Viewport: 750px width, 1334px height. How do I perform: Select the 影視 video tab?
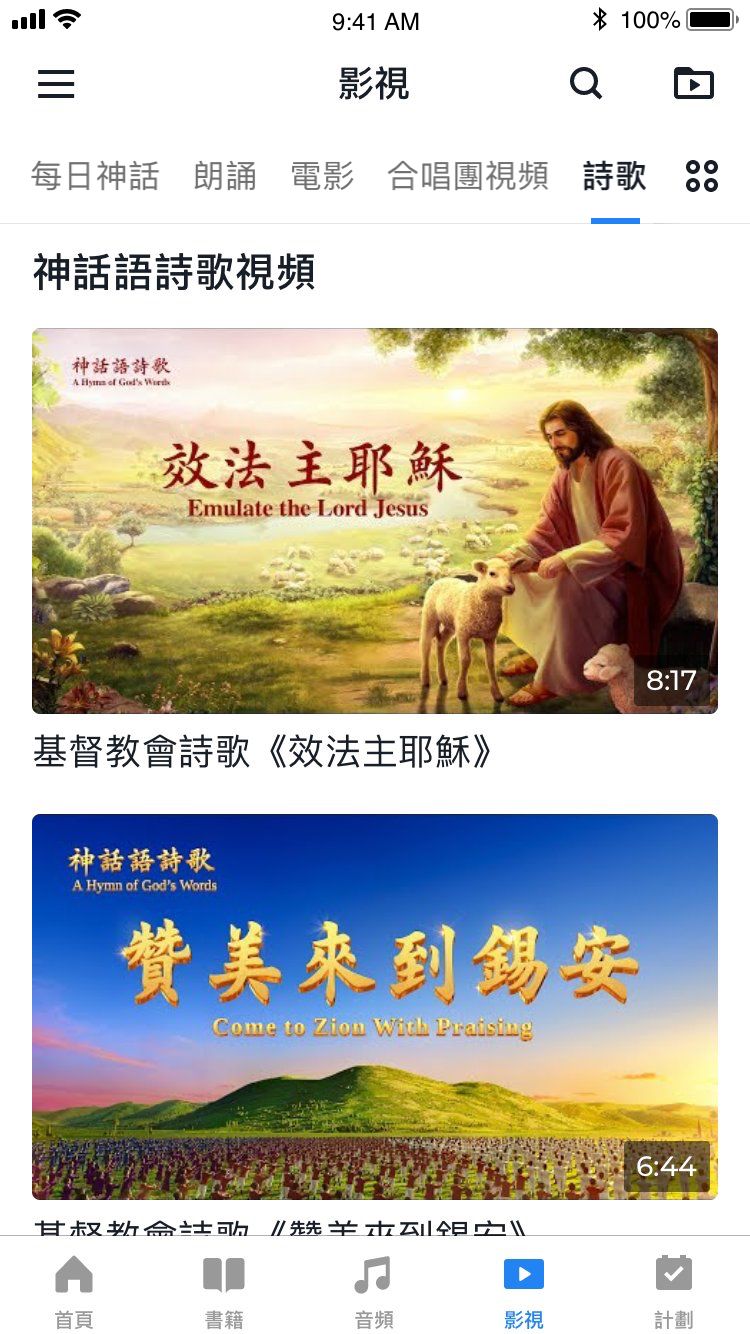524,1290
